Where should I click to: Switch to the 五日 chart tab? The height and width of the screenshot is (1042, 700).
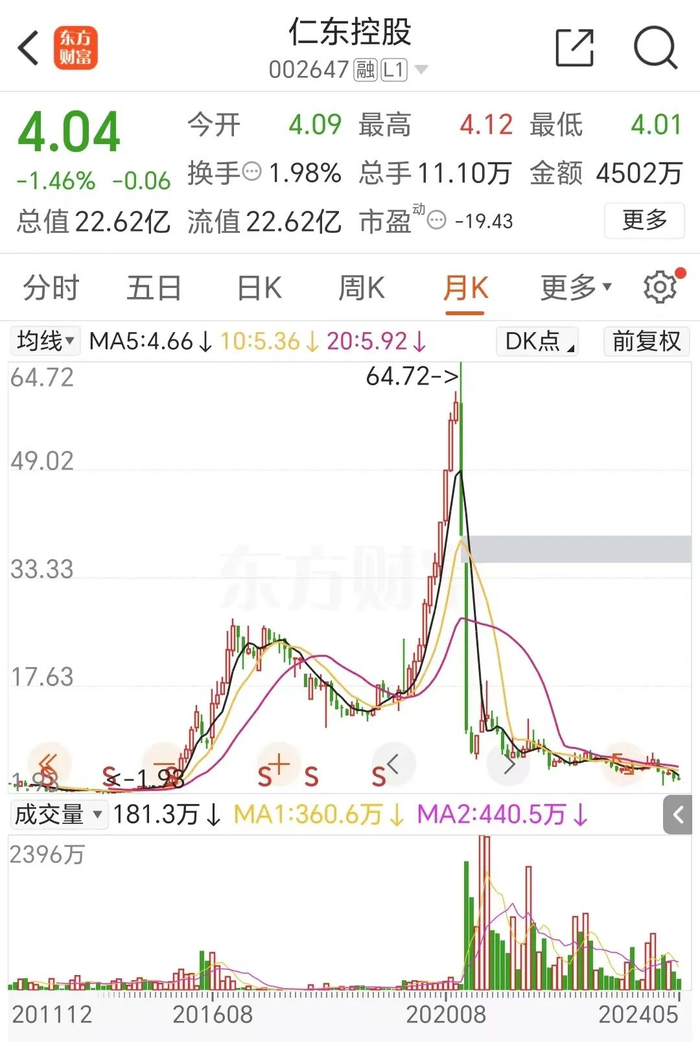(x=154, y=288)
